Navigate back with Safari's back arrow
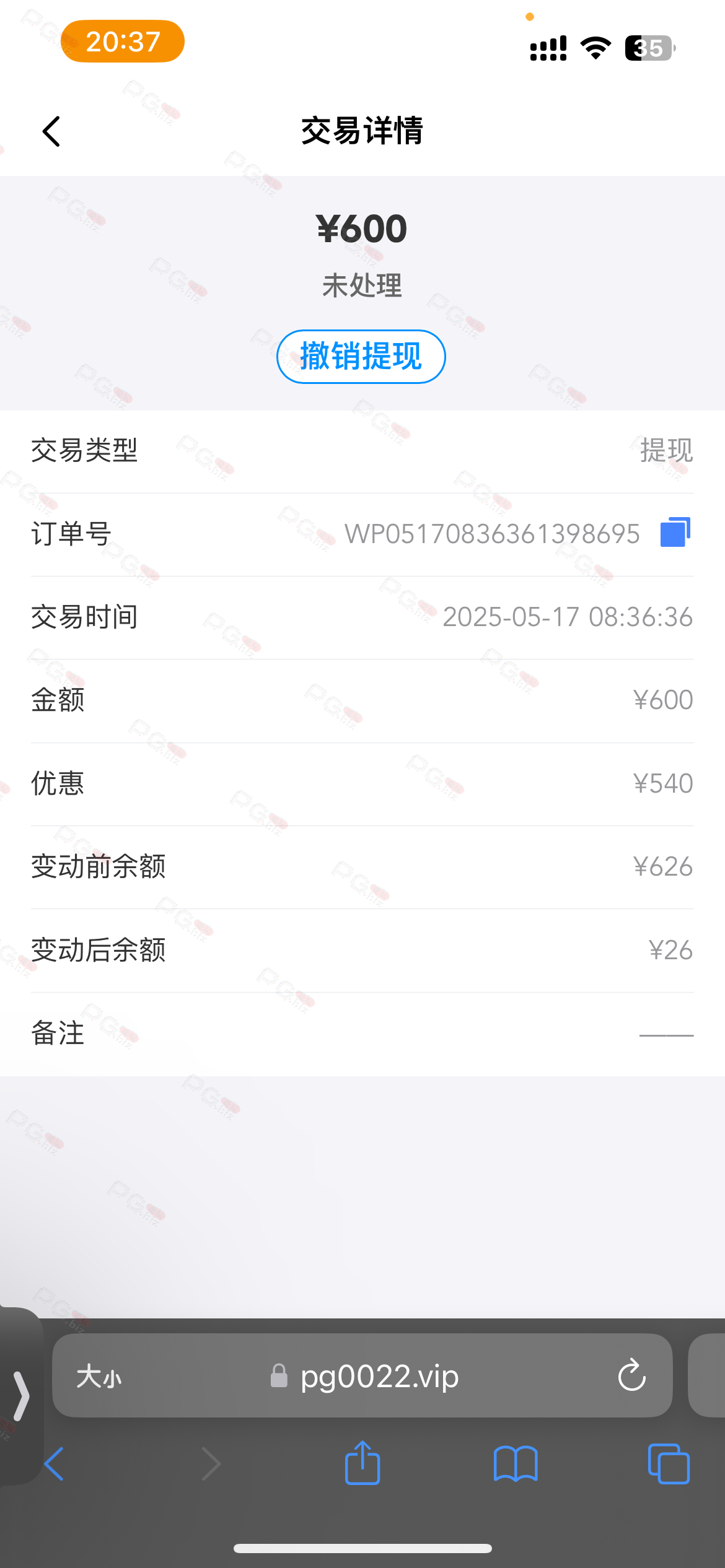 (55, 1464)
